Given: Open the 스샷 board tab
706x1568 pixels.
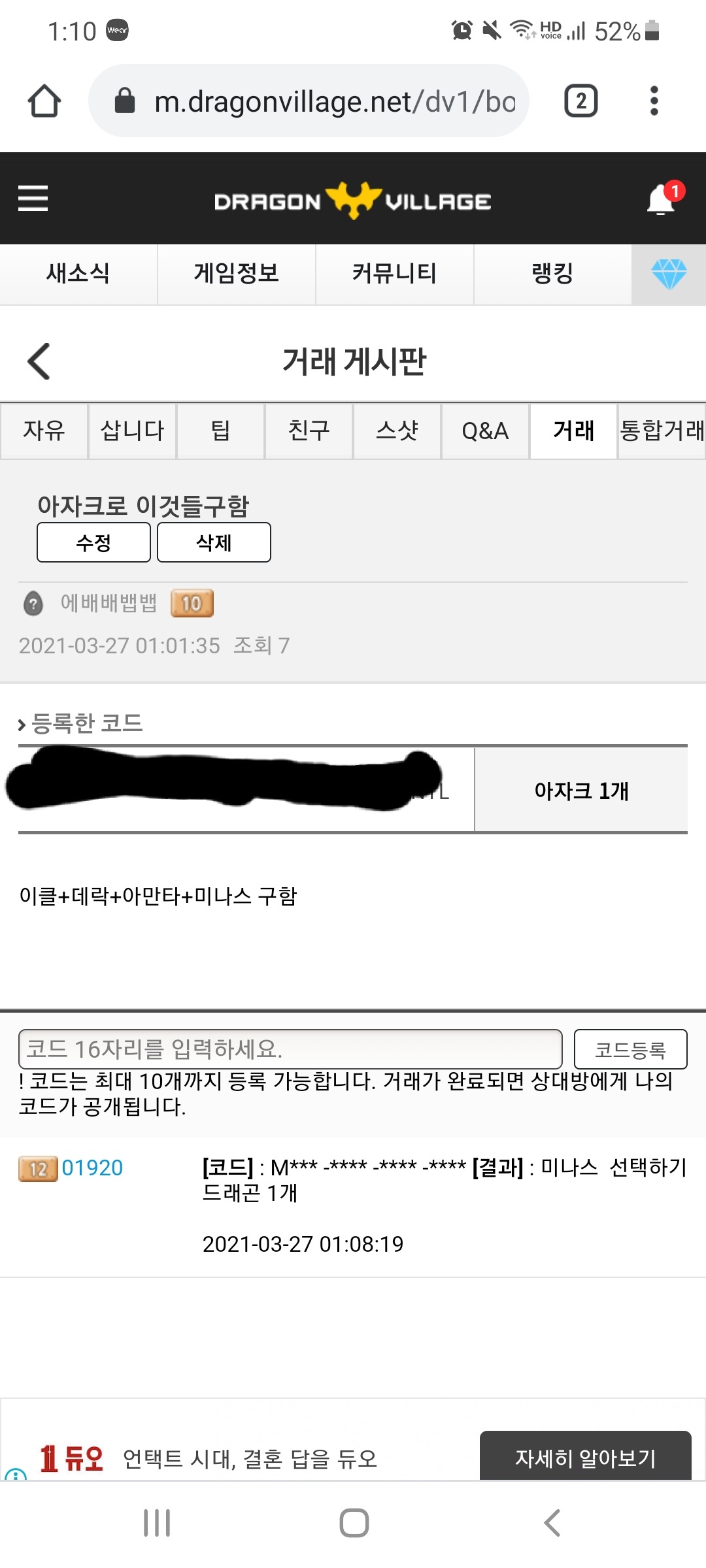Looking at the screenshot, I should [x=397, y=431].
